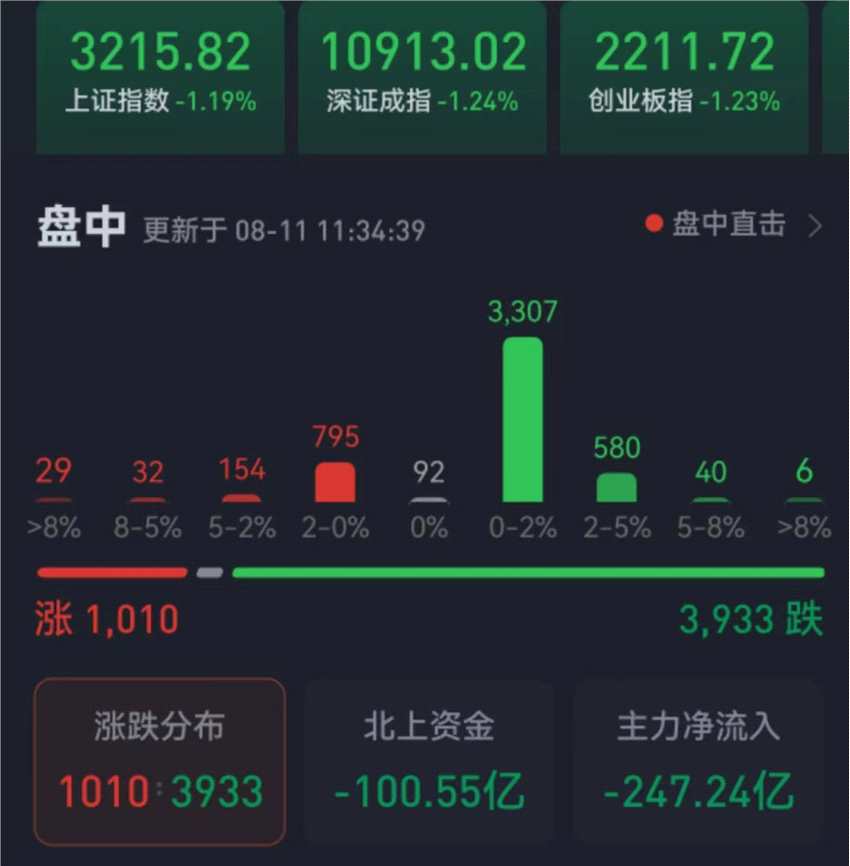Open 盘中直击 live coverage
Image resolution: width=850 pixels, height=866 pixels.
[x=733, y=225]
